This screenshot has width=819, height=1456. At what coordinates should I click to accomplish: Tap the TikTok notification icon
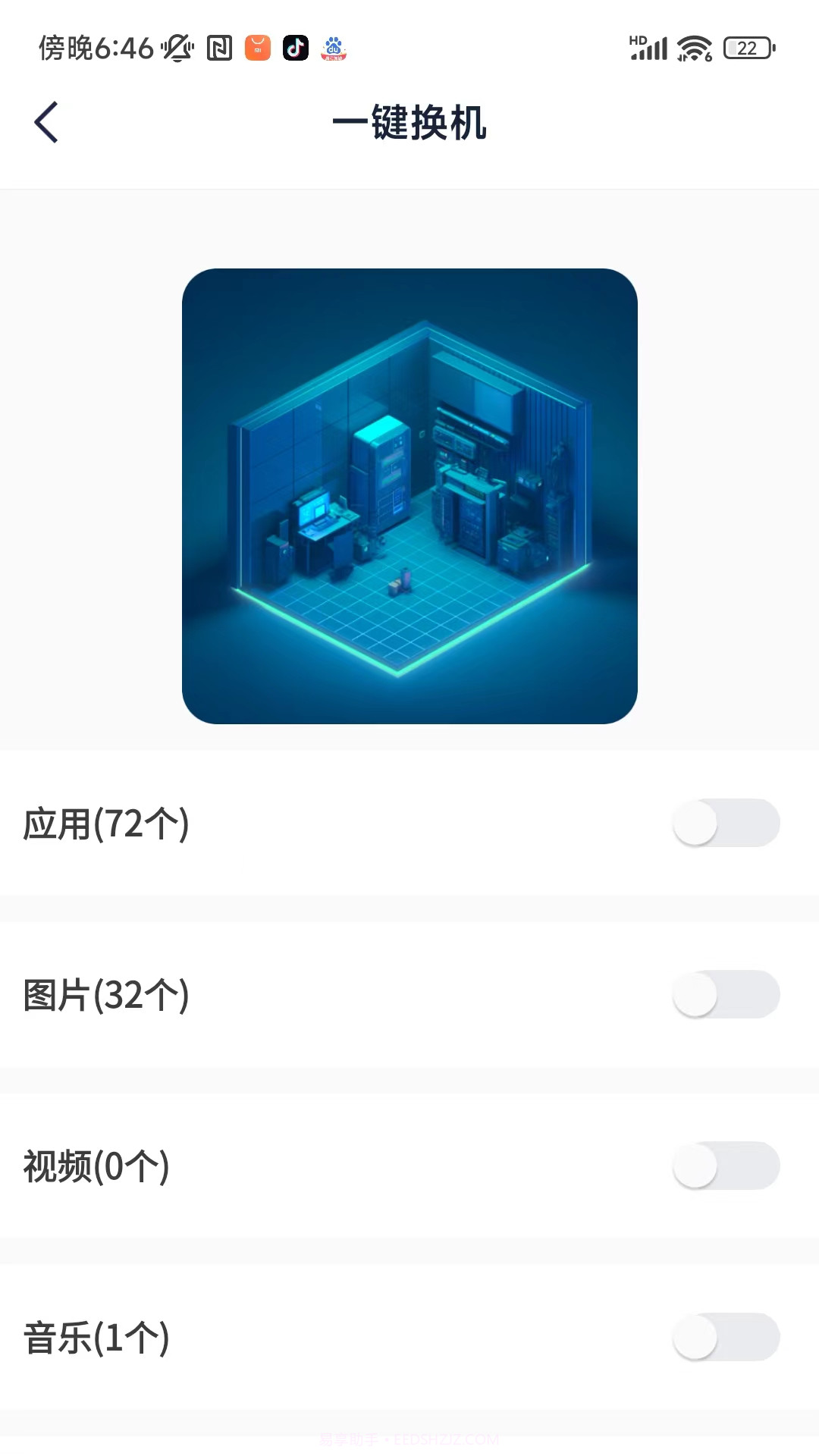[296, 47]
